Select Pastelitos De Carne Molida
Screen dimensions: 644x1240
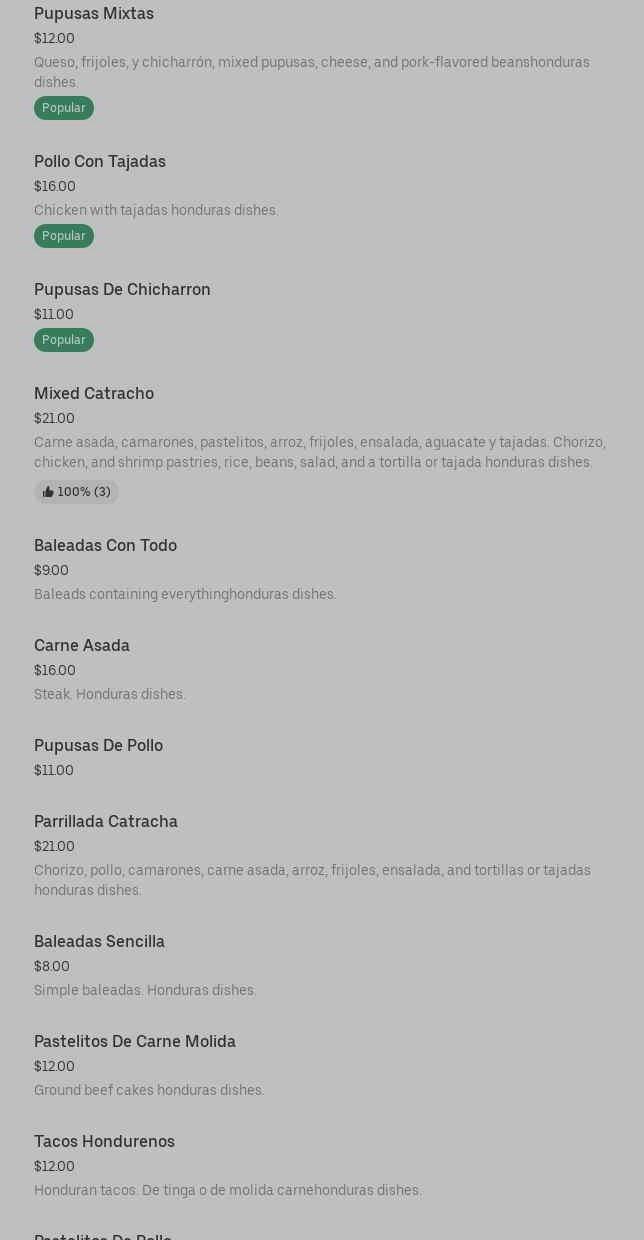[135, 1042]
